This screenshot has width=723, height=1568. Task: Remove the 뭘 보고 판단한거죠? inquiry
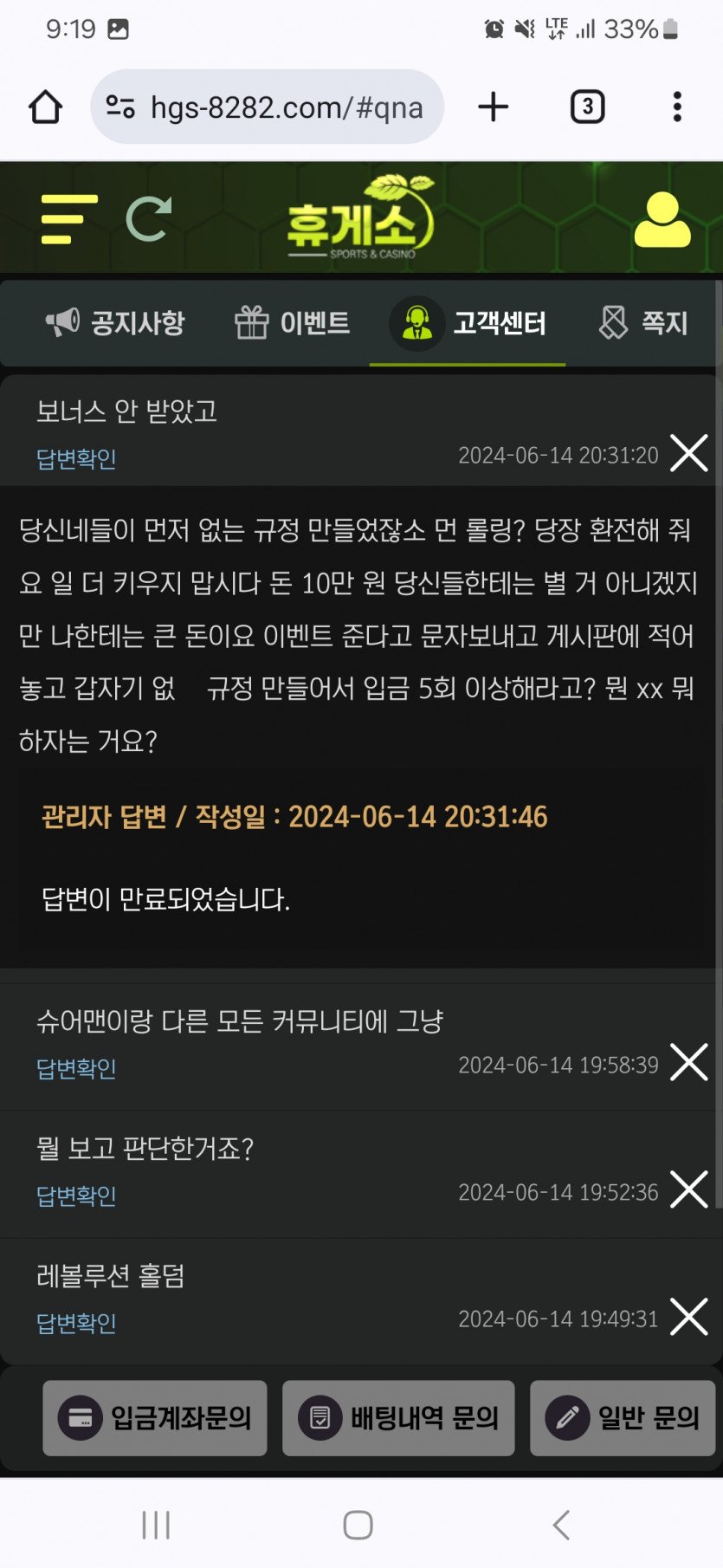click(689, 1189)
